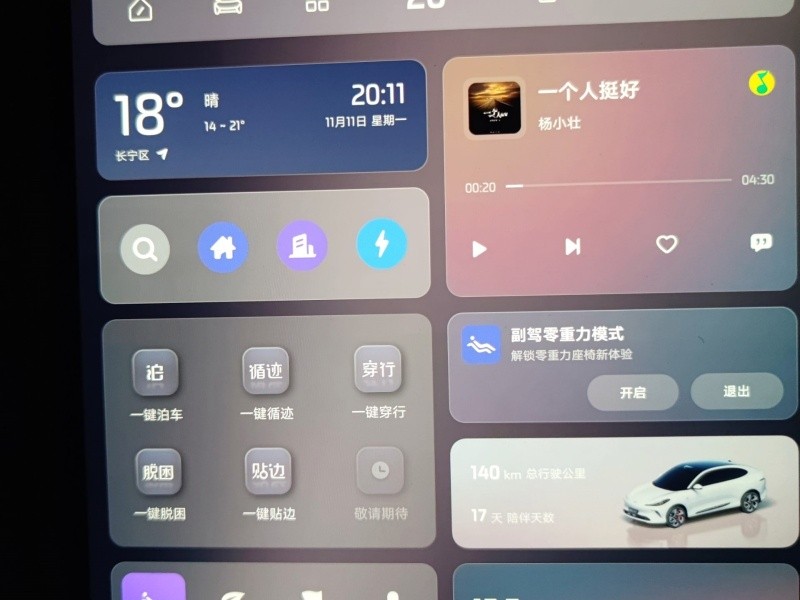Open lyrics for the song
This screenshot has width=800, height=600.
(x=761, y=243)
